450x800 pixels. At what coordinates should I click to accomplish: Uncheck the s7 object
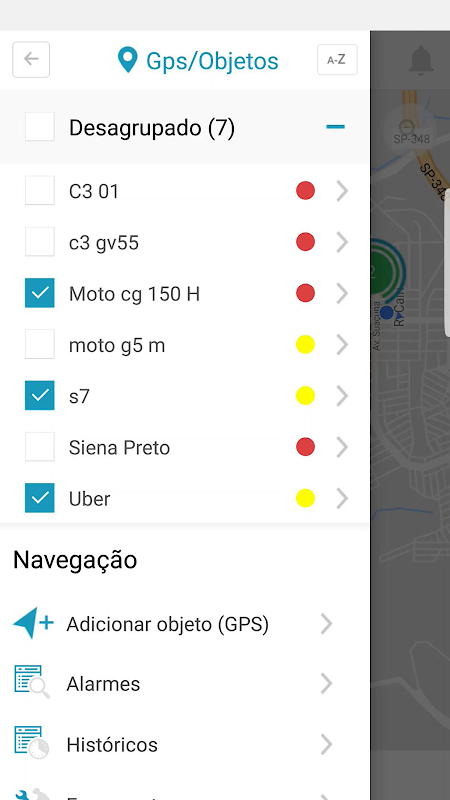tap(40, 395)
